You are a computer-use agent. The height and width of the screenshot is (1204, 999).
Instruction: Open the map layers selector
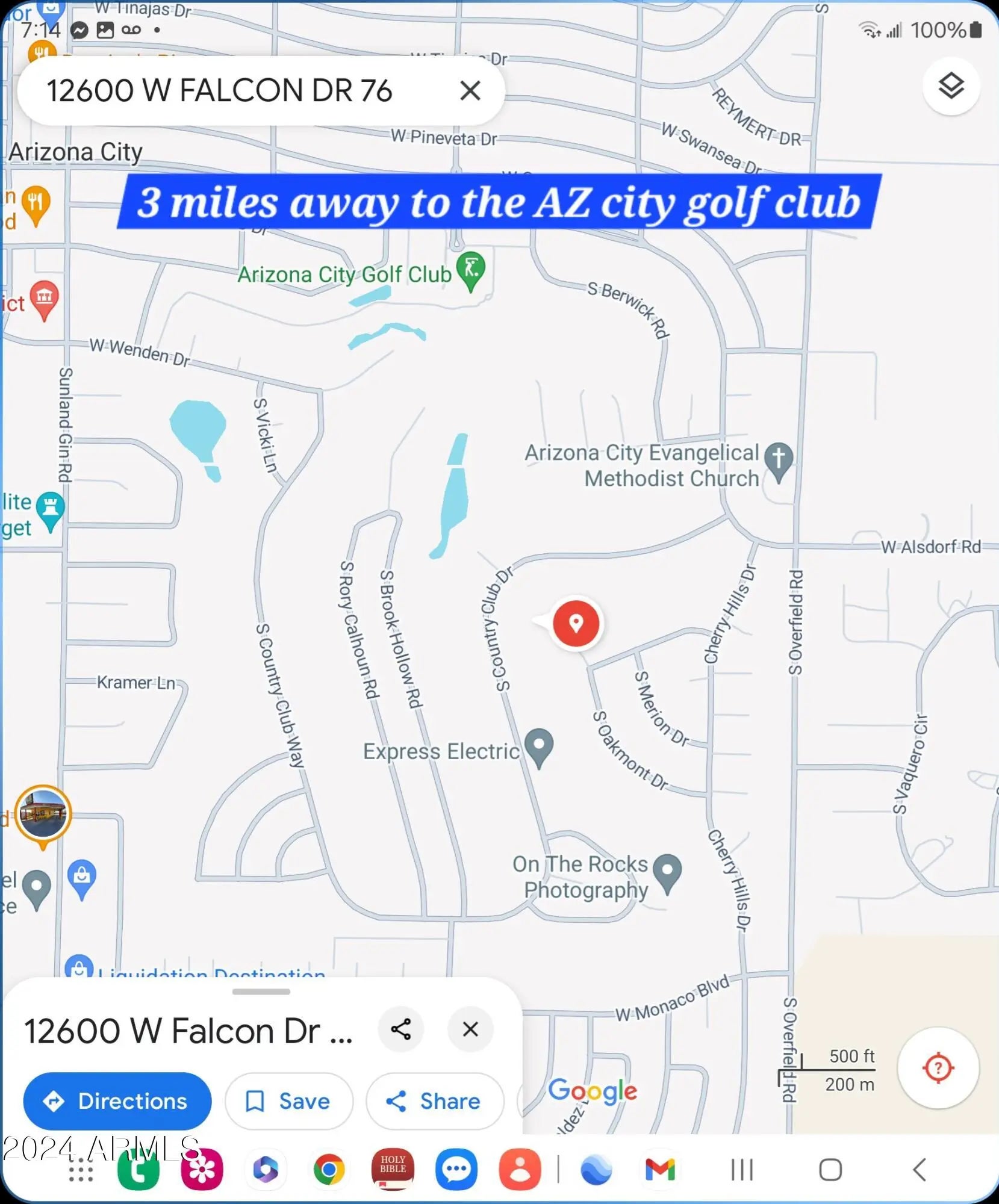coord(951,86)
